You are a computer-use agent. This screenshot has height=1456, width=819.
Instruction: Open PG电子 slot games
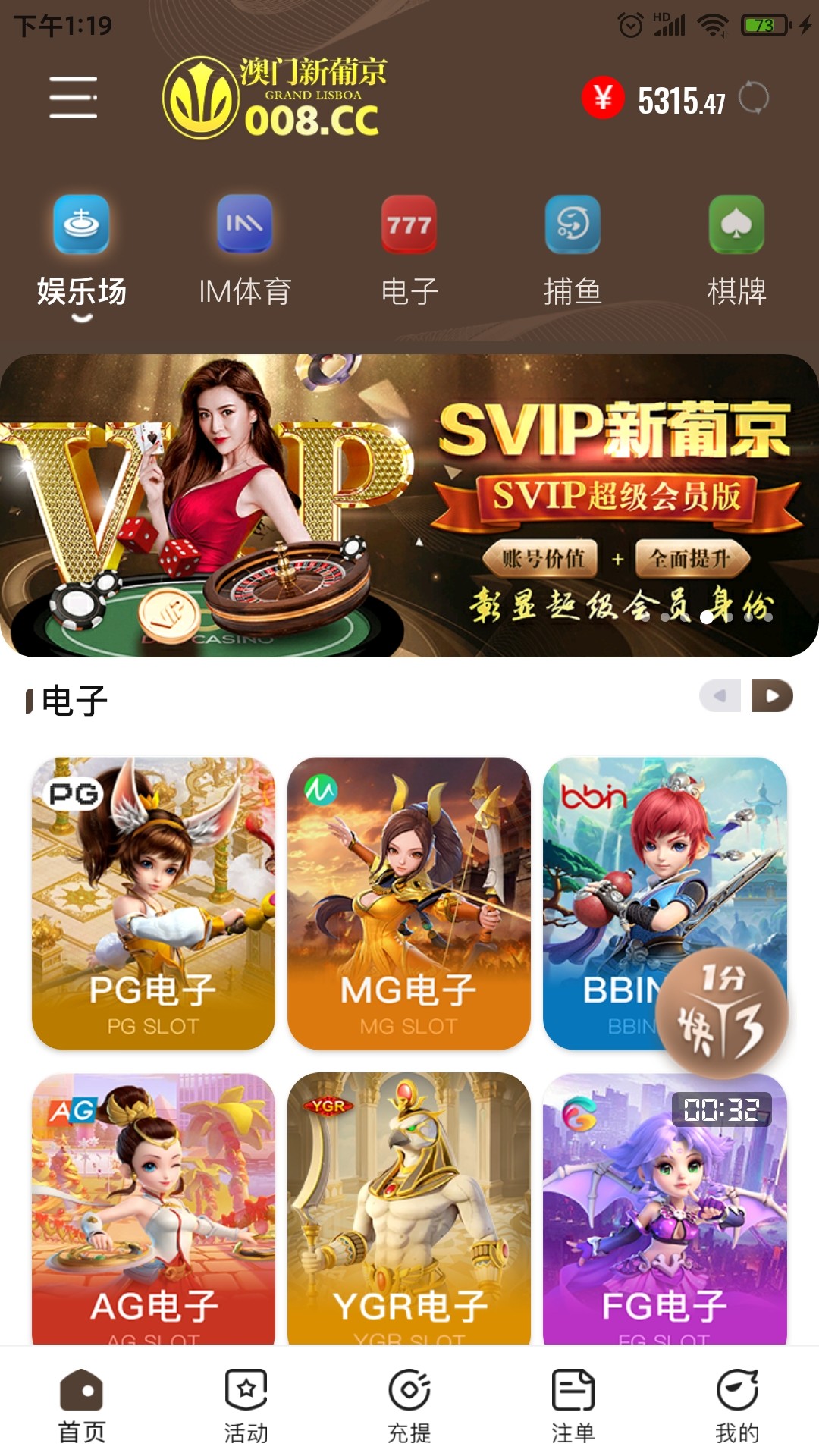coord(153,903)
